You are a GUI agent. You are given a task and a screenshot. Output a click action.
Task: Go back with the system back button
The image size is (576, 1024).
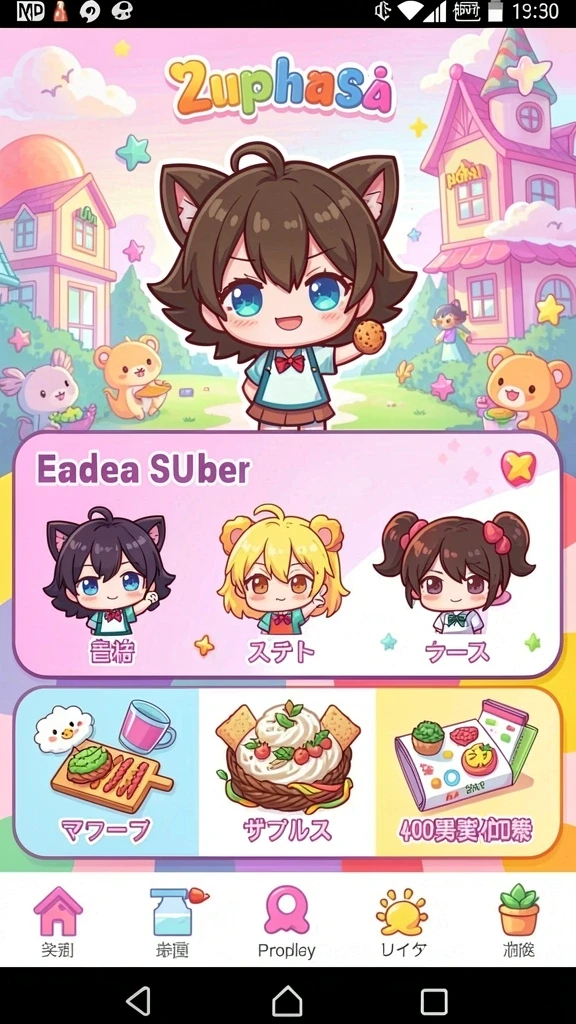pos(138,1000)
